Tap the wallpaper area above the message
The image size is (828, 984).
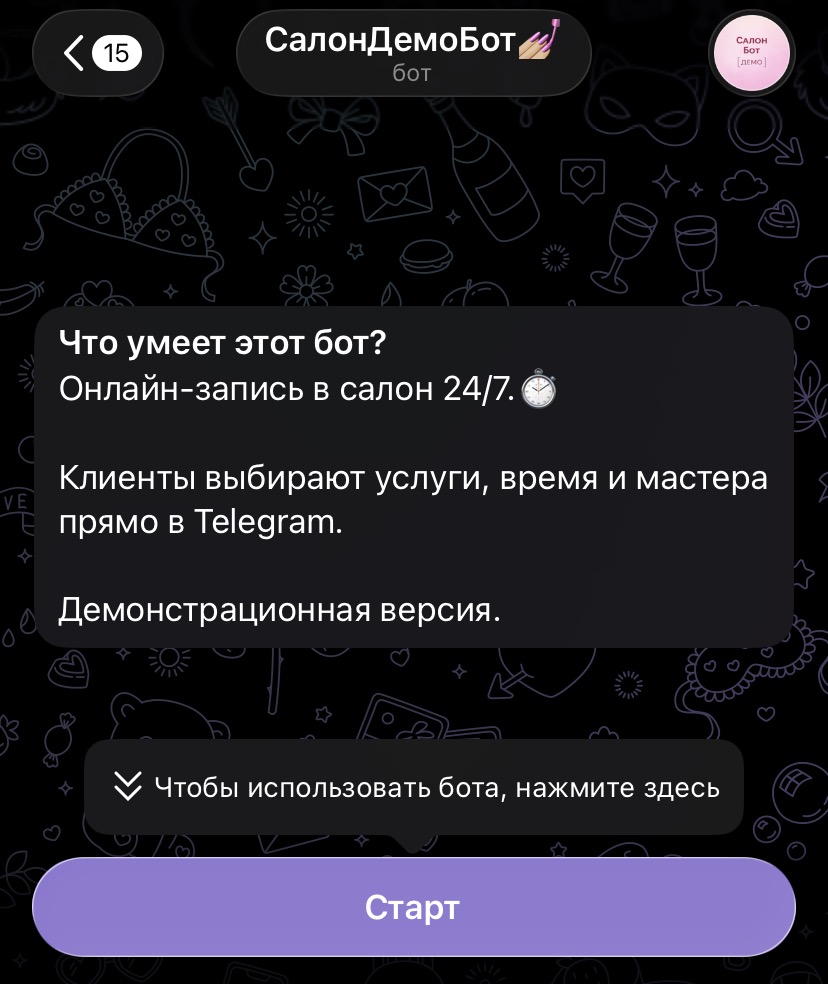(414, 200)
